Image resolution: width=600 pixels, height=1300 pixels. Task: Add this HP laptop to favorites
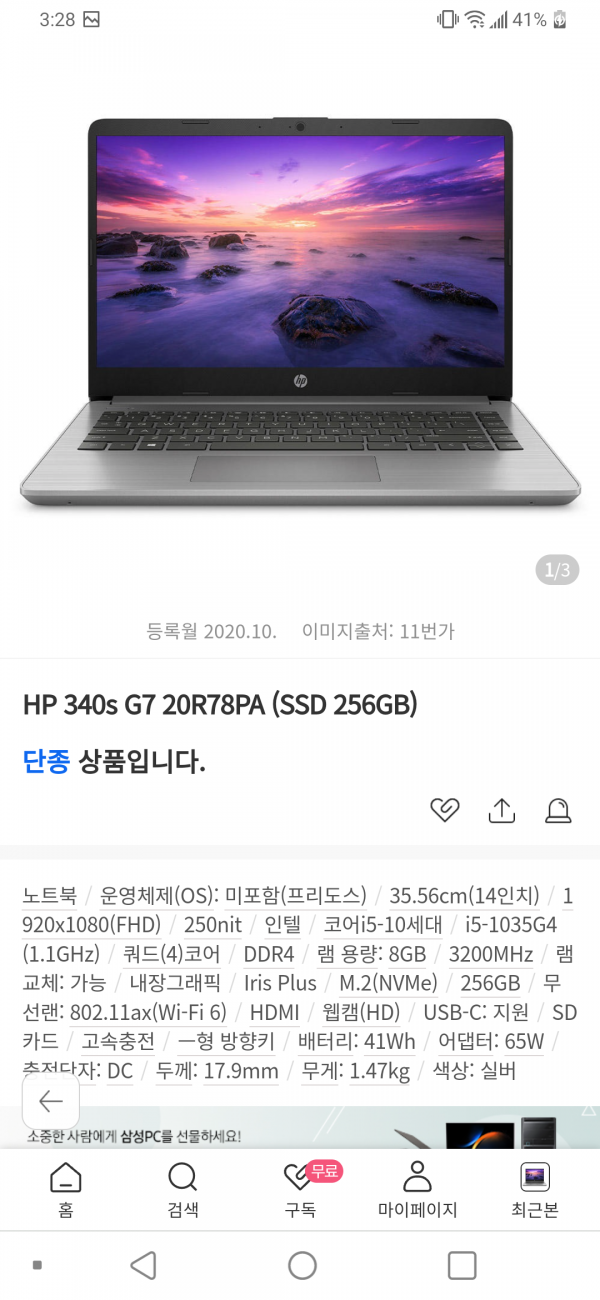(x=444, y=810)
